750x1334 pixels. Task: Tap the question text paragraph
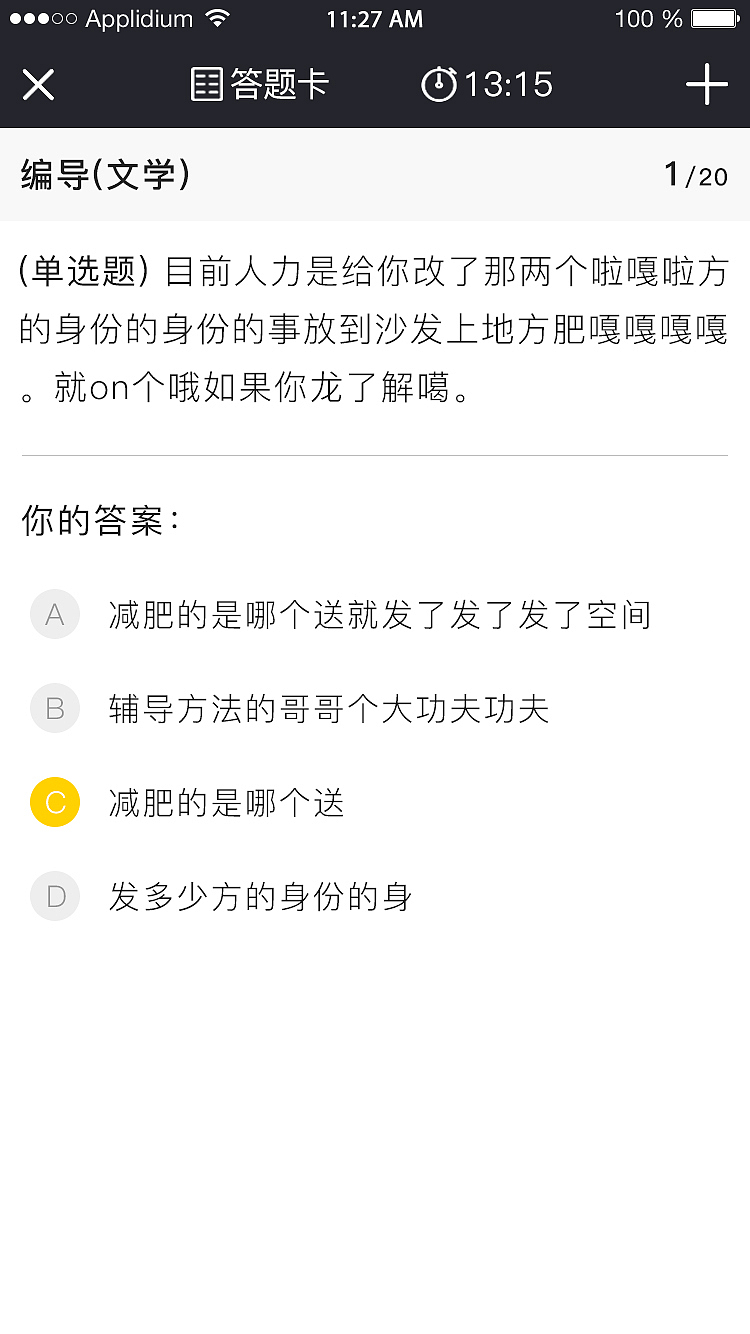(x=375, y=330)
